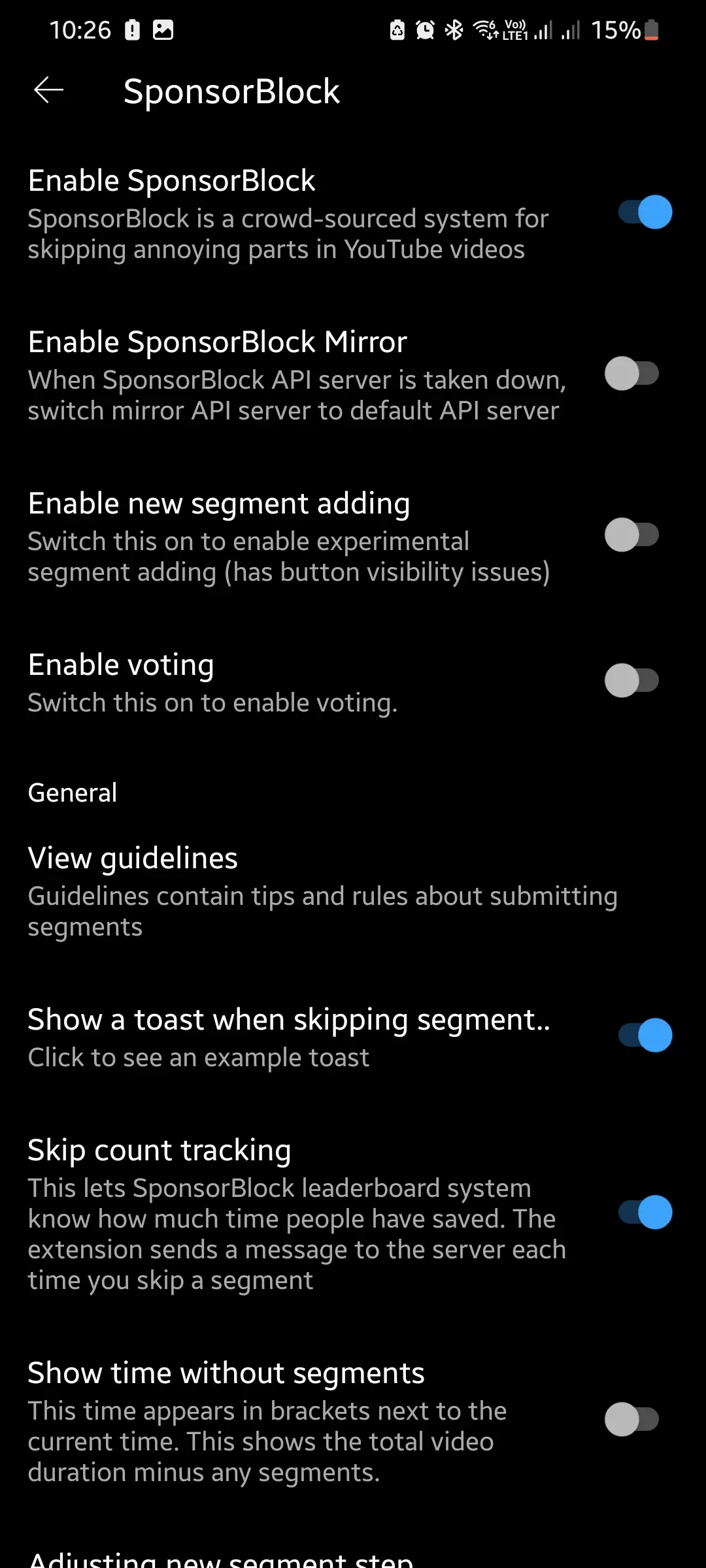The width and height of the screenshot is (706, 1568).
Task: Enable Show time without segments
Action: [631, 1419]
